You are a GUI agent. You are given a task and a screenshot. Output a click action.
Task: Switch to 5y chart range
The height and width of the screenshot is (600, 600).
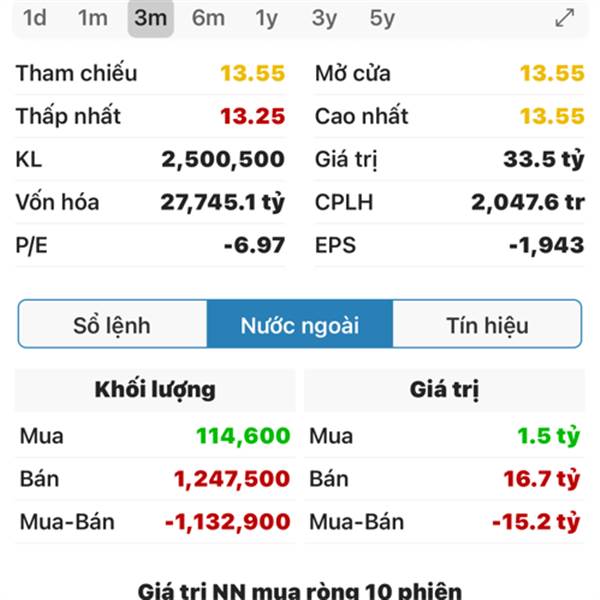[382, 18]
